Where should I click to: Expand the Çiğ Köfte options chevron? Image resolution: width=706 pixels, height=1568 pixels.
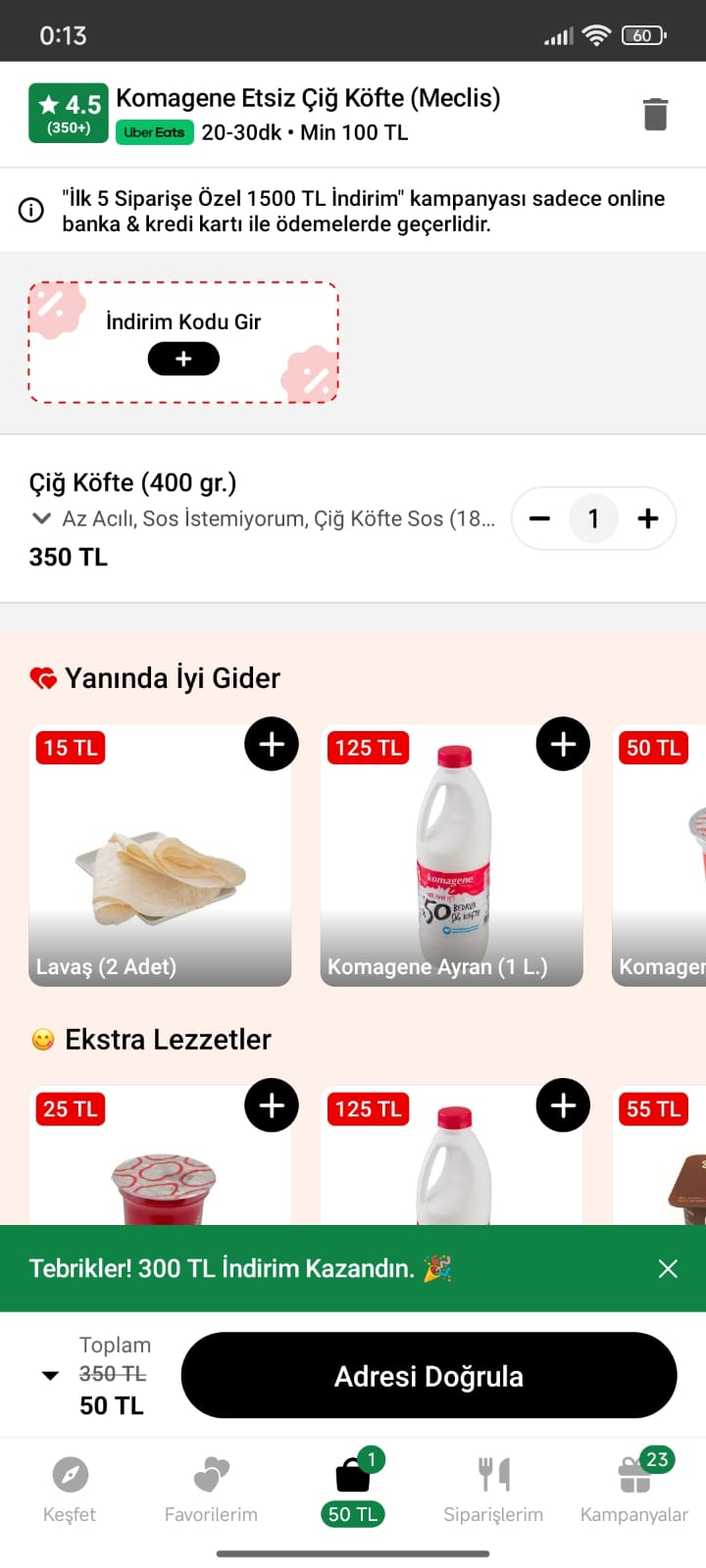(41, 518)
